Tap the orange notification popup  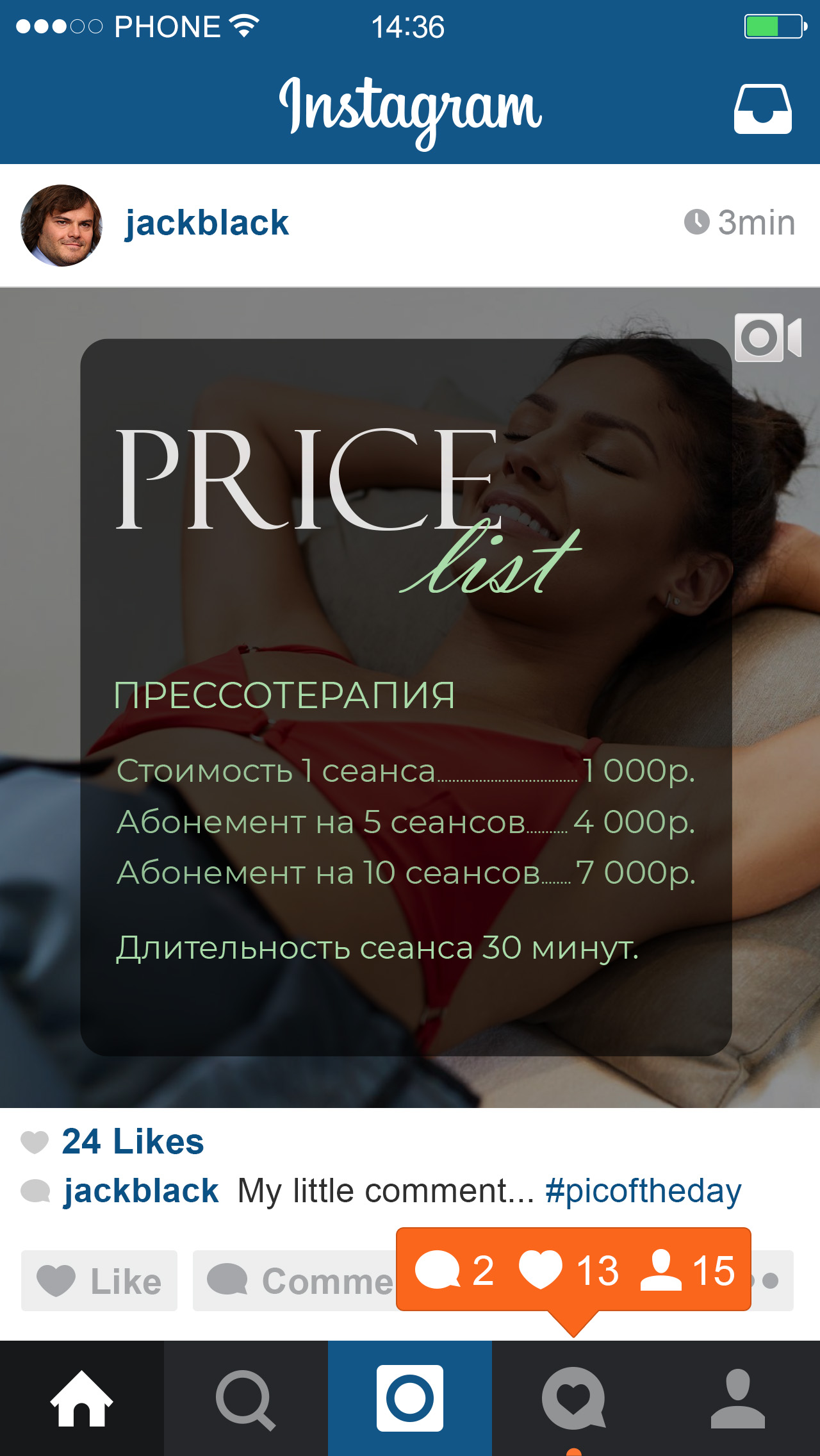point(573,1270)
